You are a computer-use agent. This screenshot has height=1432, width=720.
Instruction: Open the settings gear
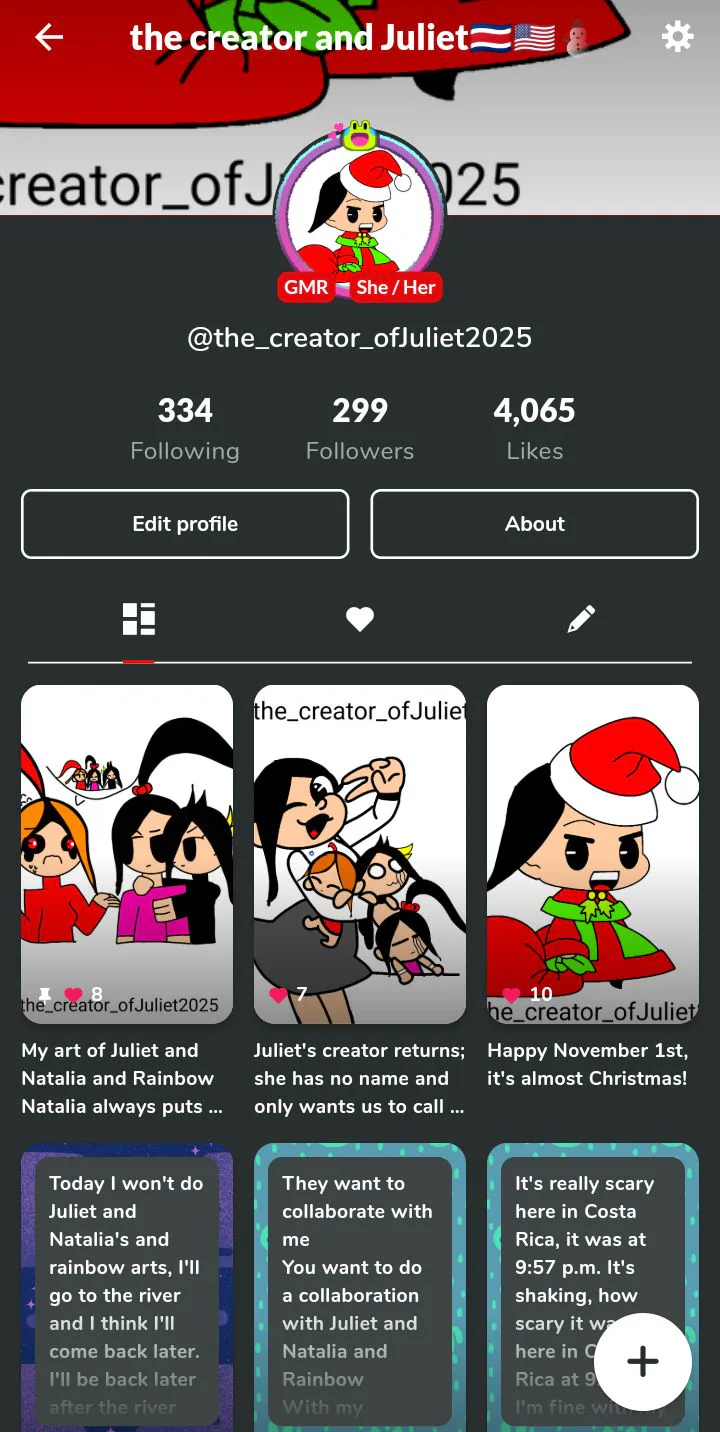(677, 38)
